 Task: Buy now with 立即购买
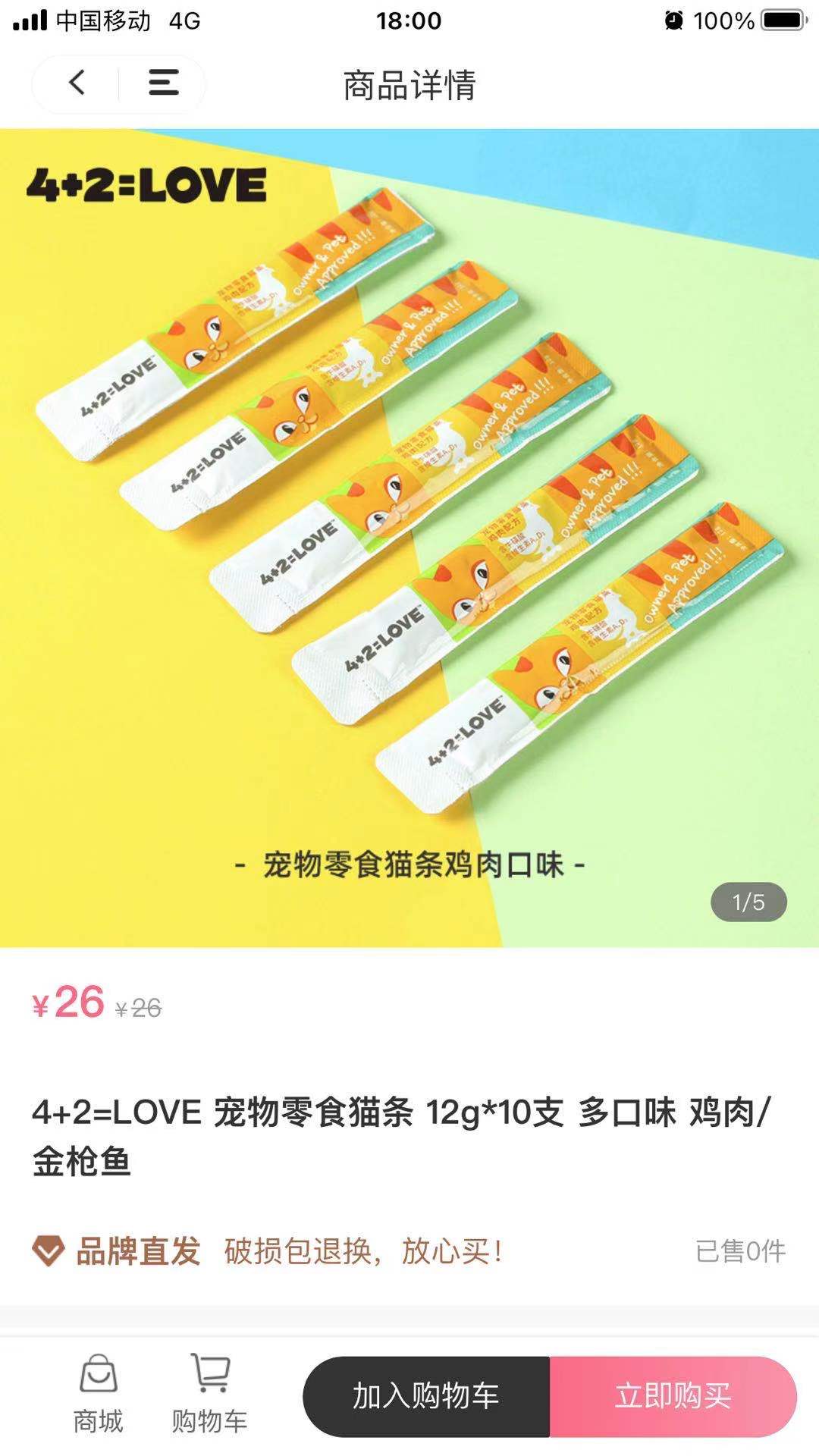pos(673,1396)
